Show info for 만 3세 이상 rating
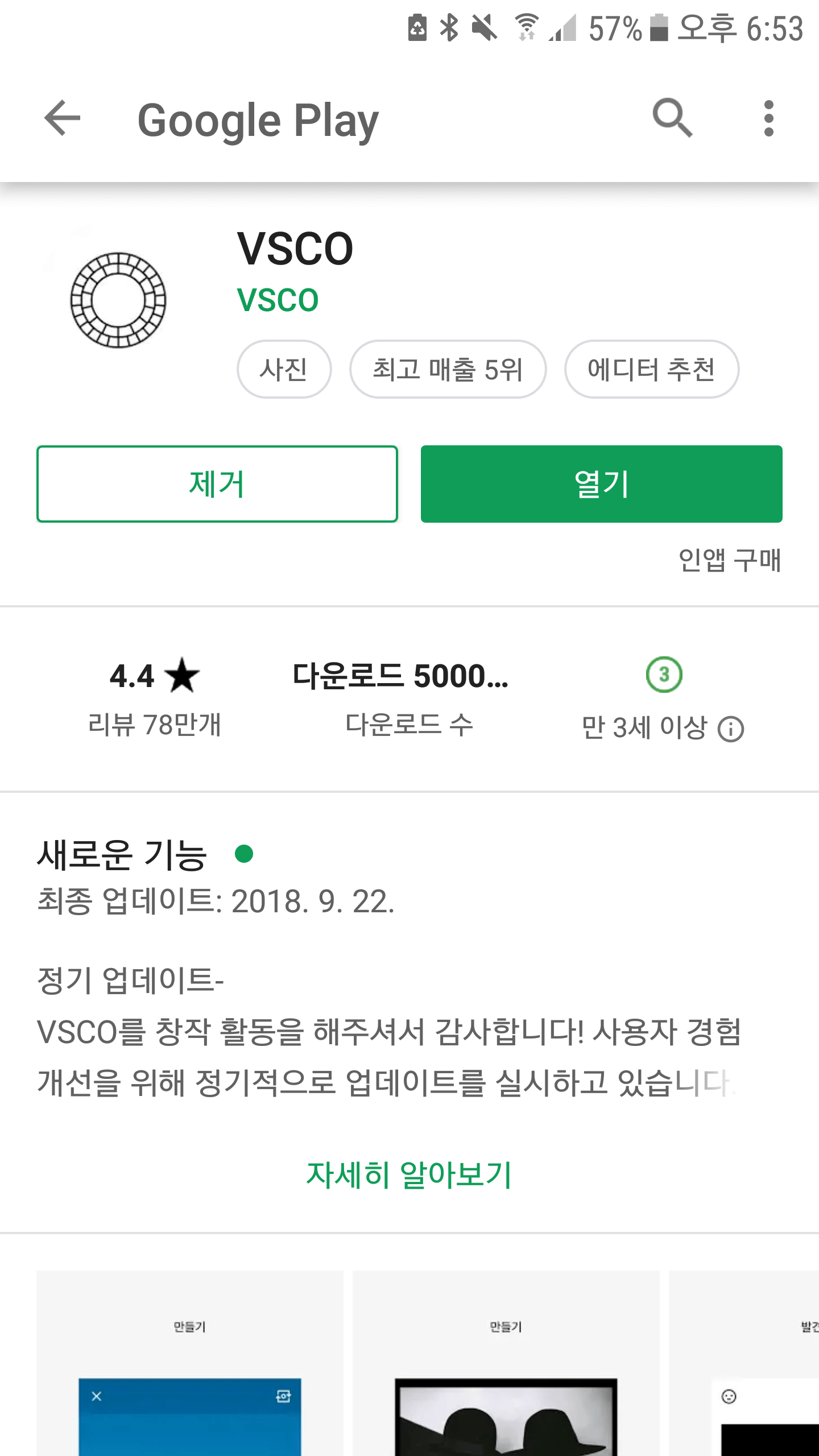 click(730, 729)
